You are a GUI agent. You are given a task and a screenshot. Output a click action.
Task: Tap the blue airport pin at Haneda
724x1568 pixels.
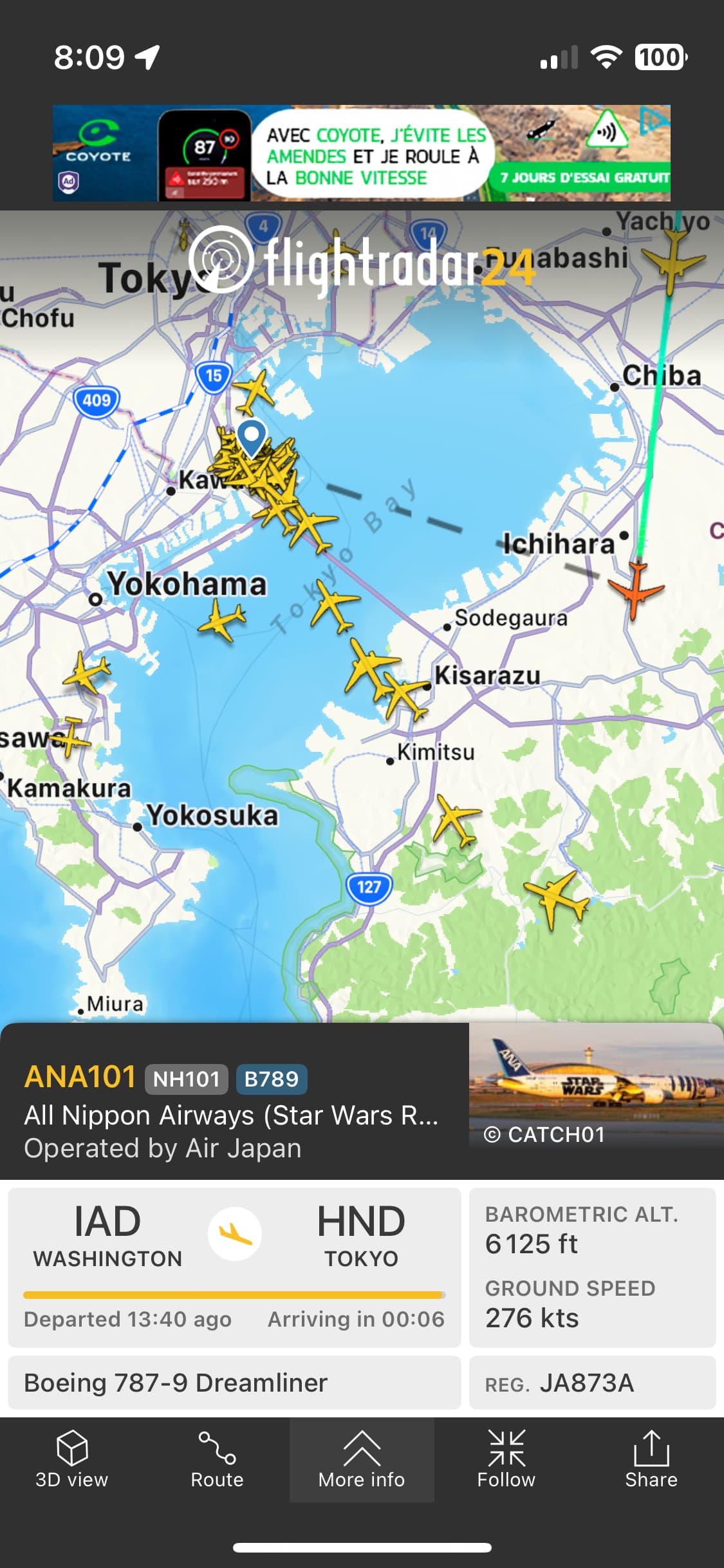252,436
